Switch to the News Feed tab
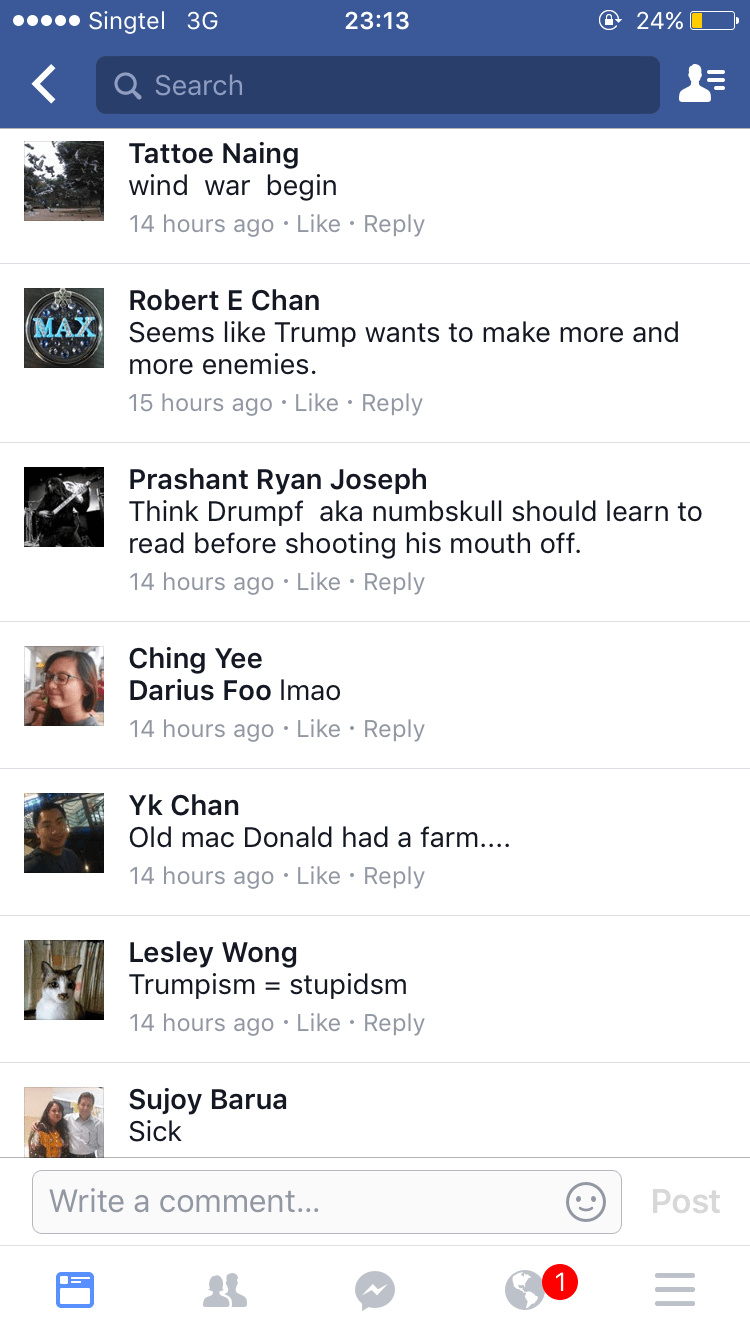The width and height of the screenshot is (750, 1334). click(75, 1290)
